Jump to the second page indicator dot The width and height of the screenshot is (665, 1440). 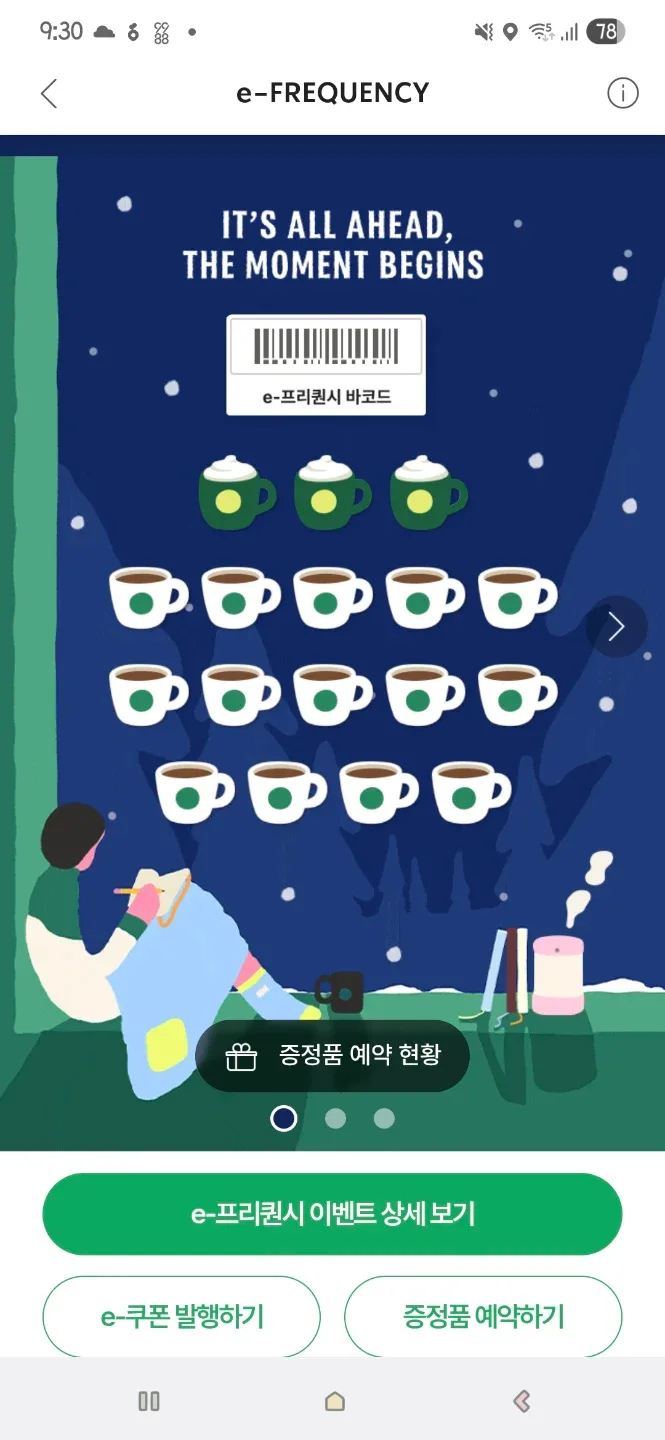pyautogui.click(x=335, y=1119)
